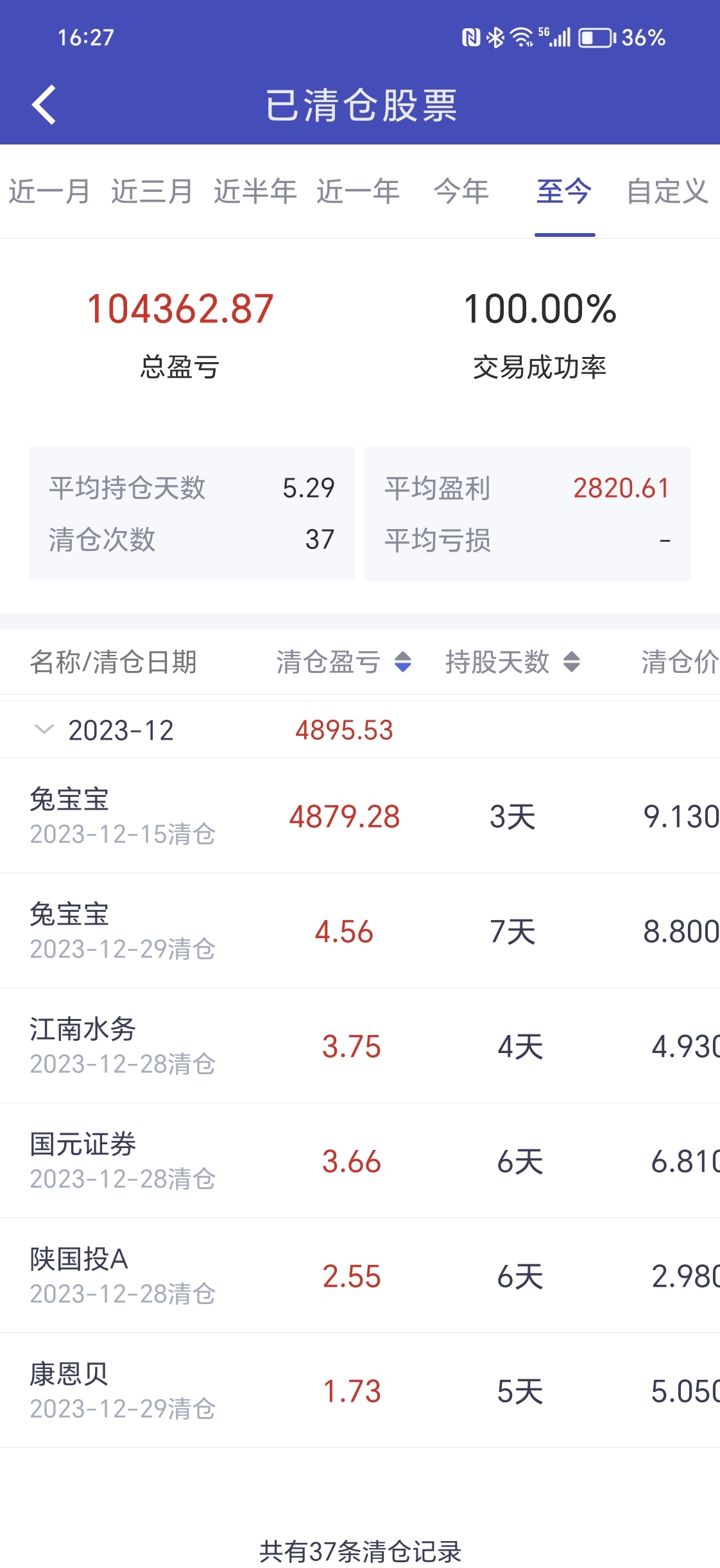Select the 今年 filter tab
720x1568 pixels.
coord(461,191)
